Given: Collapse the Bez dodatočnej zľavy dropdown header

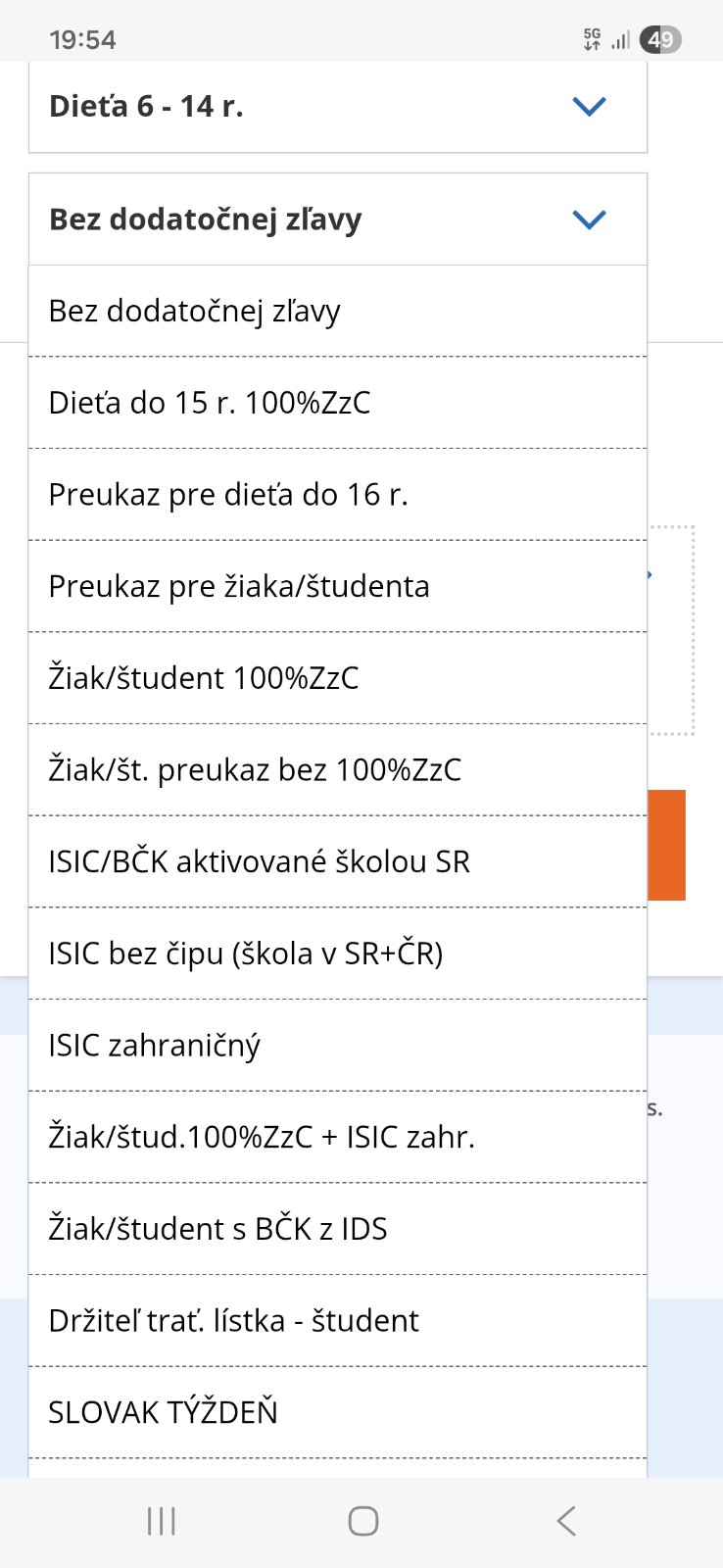Looking at the screenshot, I should 338,219.
